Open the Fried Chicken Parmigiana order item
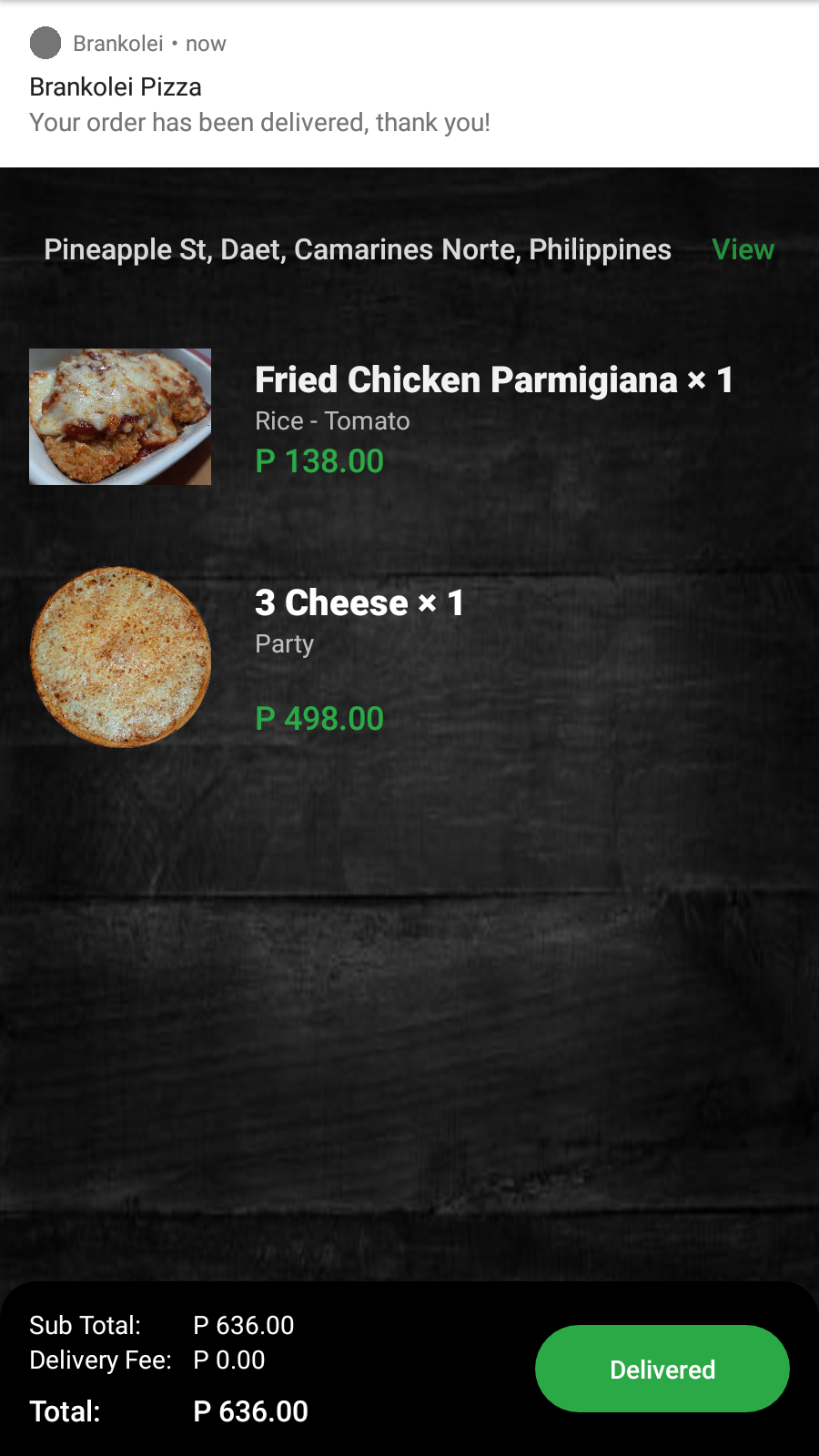 coord(493,380)
